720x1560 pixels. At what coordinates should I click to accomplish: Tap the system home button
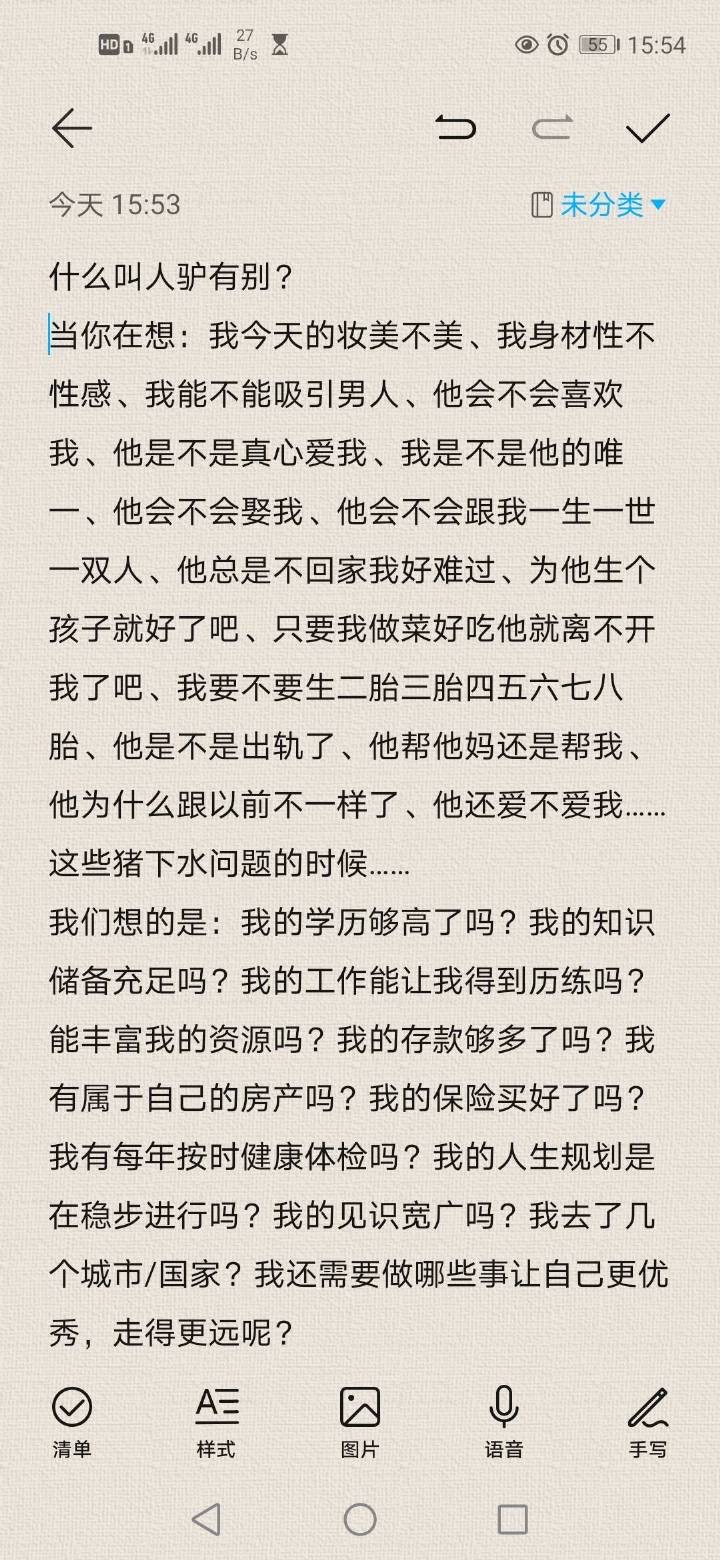(360, 1520)
